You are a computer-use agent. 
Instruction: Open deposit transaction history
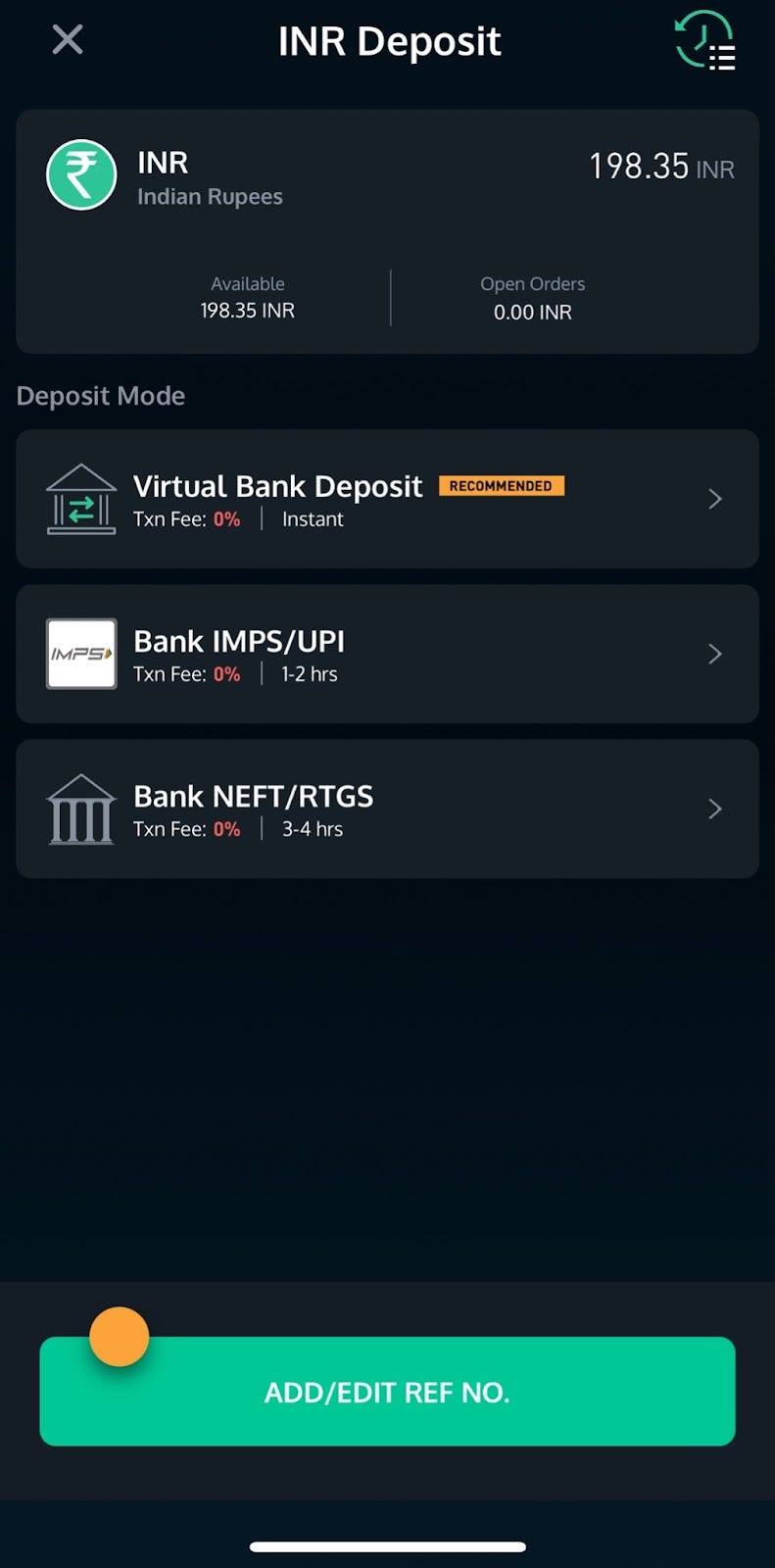704,41
